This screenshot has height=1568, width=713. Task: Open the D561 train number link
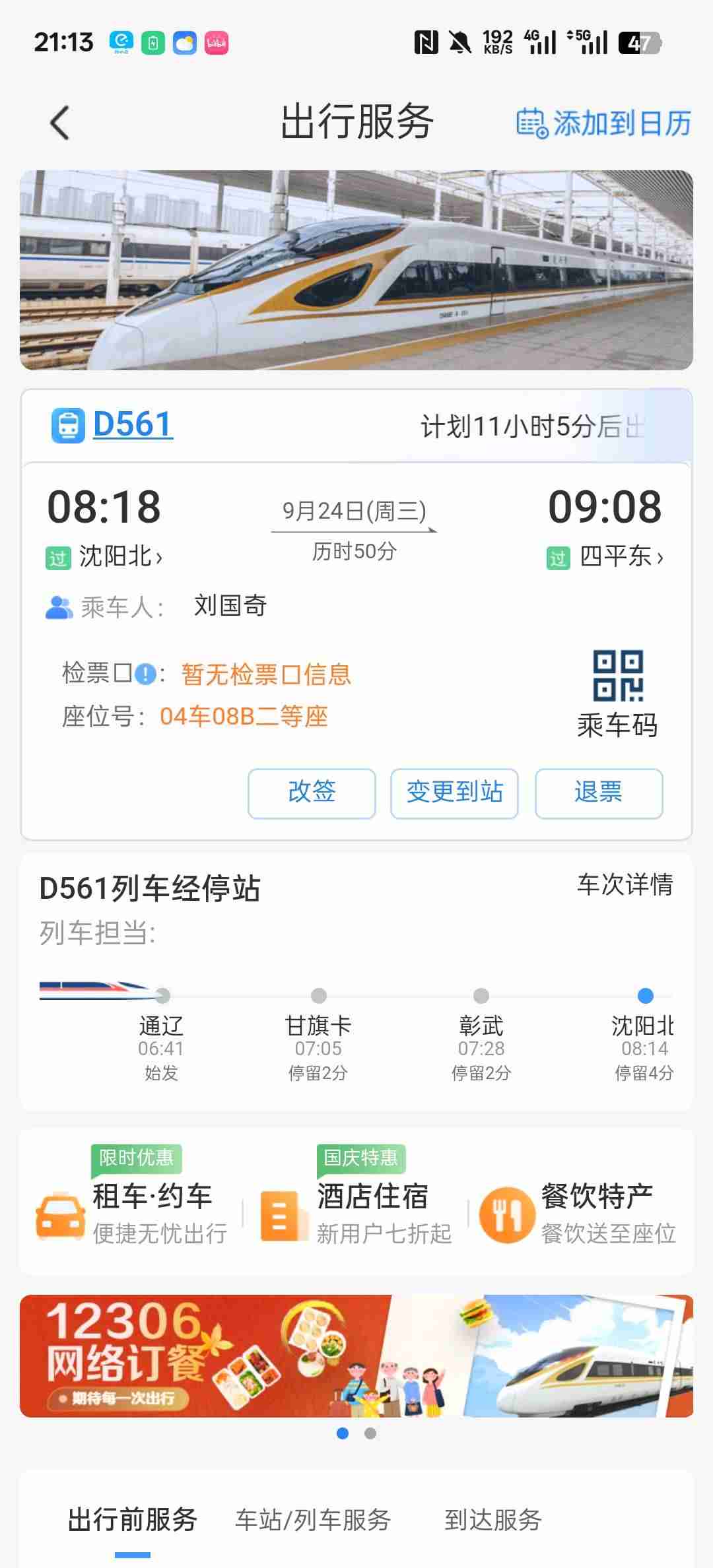coord(133,424)
